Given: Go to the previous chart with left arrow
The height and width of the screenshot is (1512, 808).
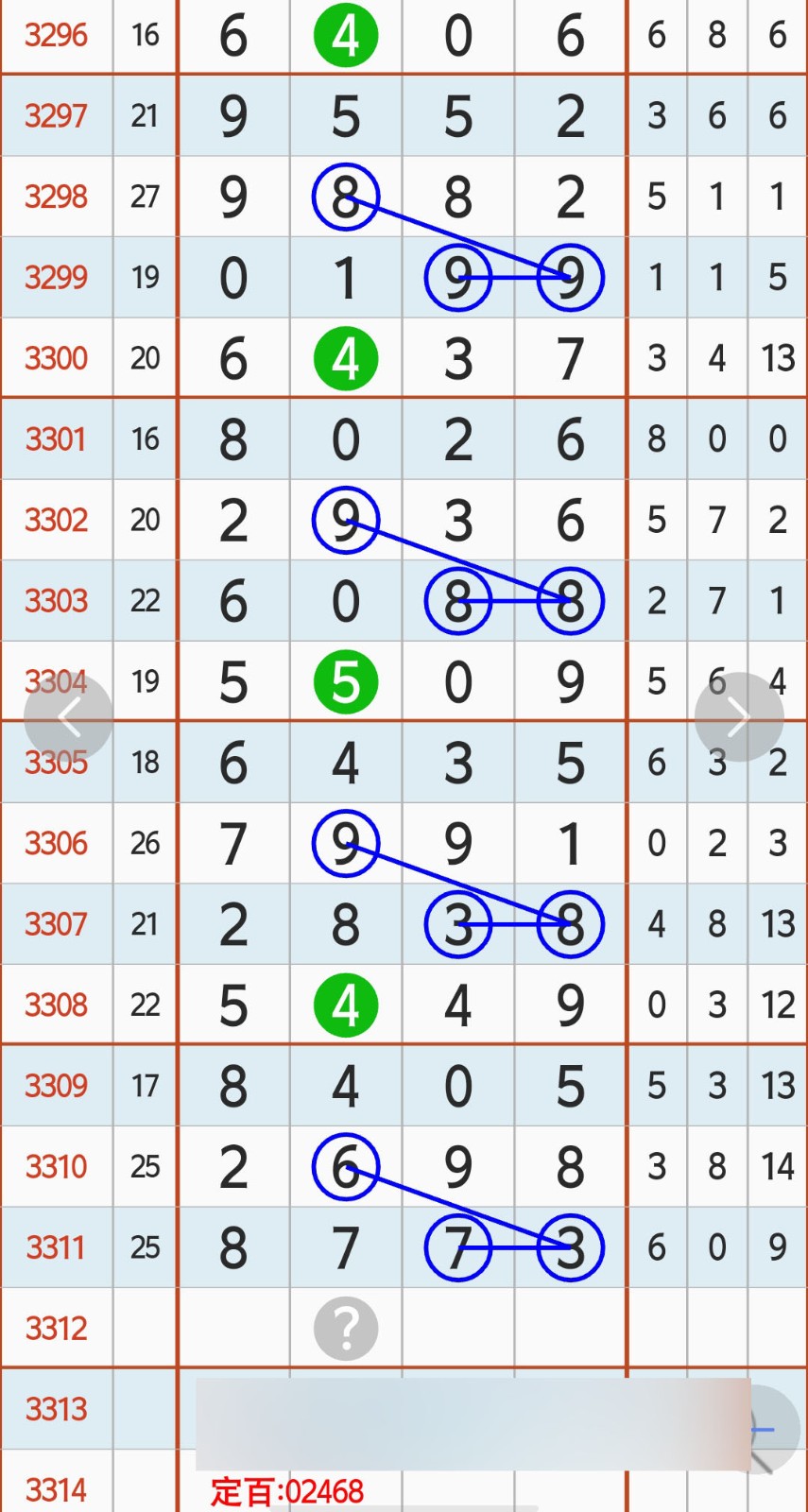Looking at the screenshot, I should coord(68,718).
